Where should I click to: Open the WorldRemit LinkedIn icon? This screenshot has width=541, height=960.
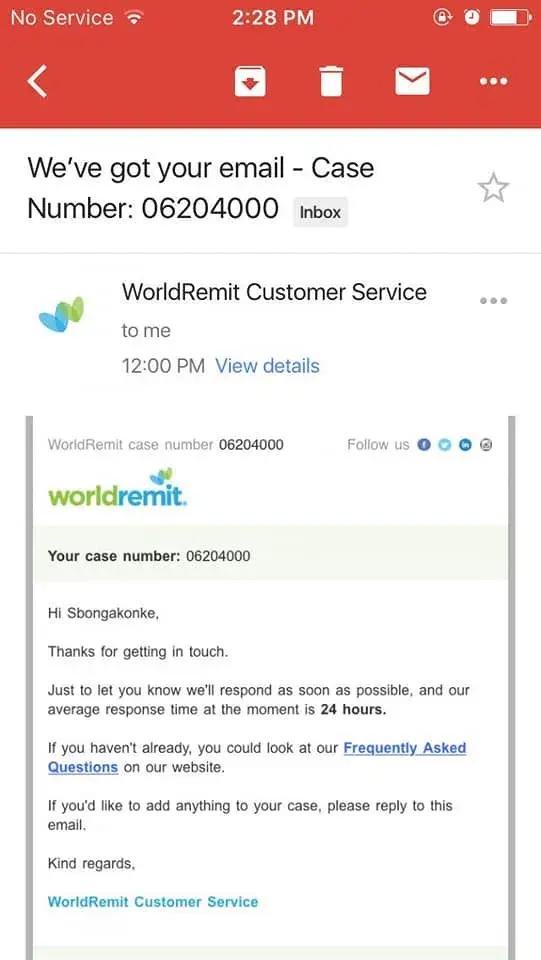465,445
